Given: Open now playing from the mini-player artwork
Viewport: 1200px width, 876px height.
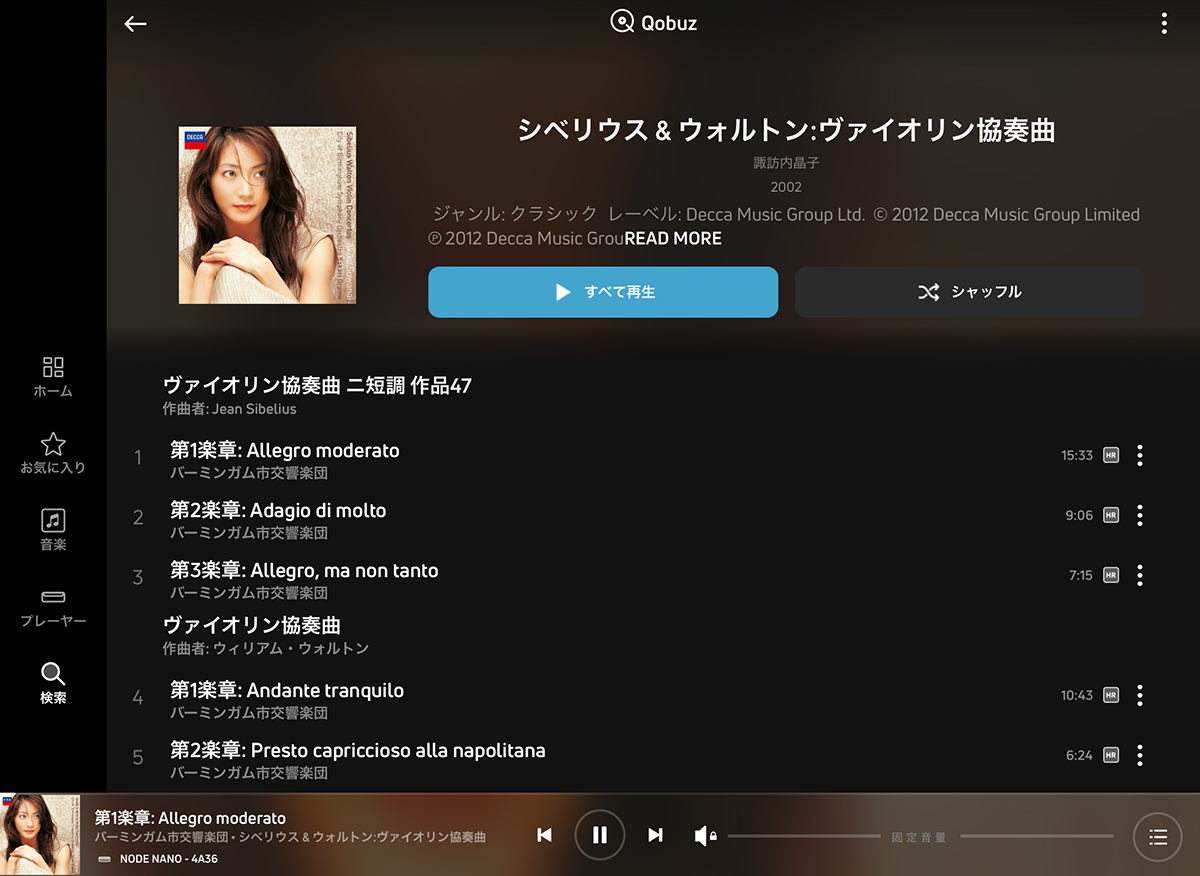Looking at the screenshot, I should click(x=40, y=835).
